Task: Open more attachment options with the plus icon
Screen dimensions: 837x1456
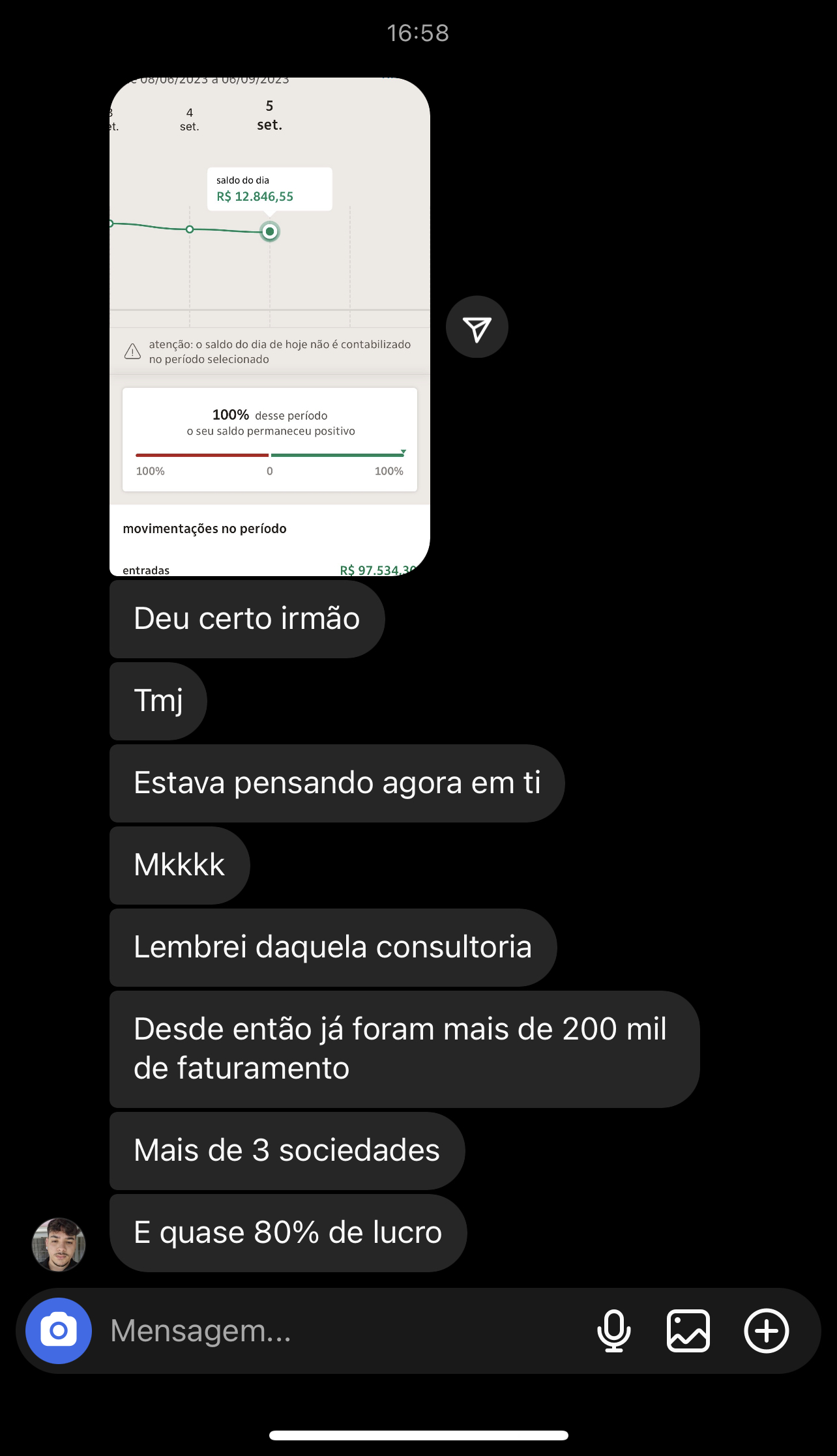Action: 766,1330
